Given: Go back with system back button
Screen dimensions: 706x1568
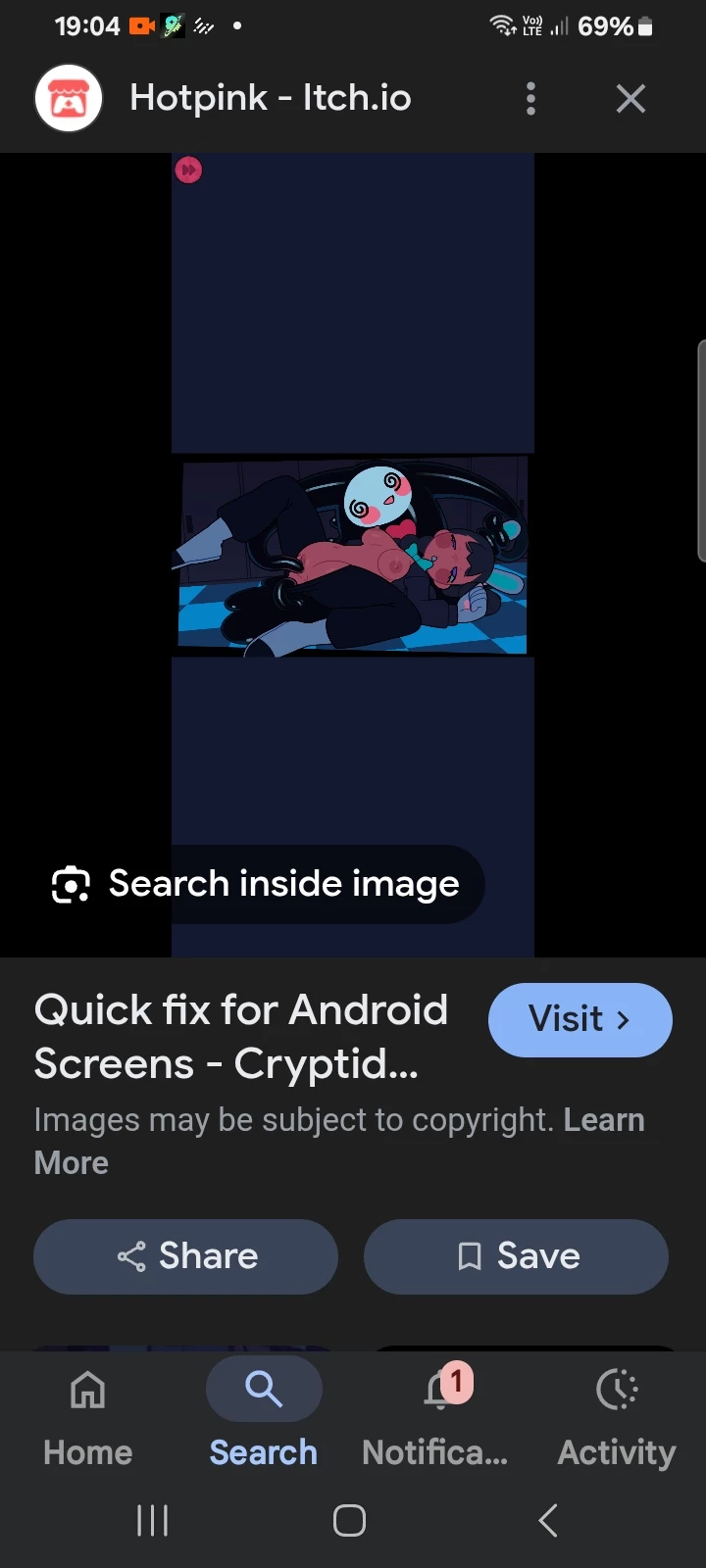Looking at the screenshot, I should point(548,1521).
